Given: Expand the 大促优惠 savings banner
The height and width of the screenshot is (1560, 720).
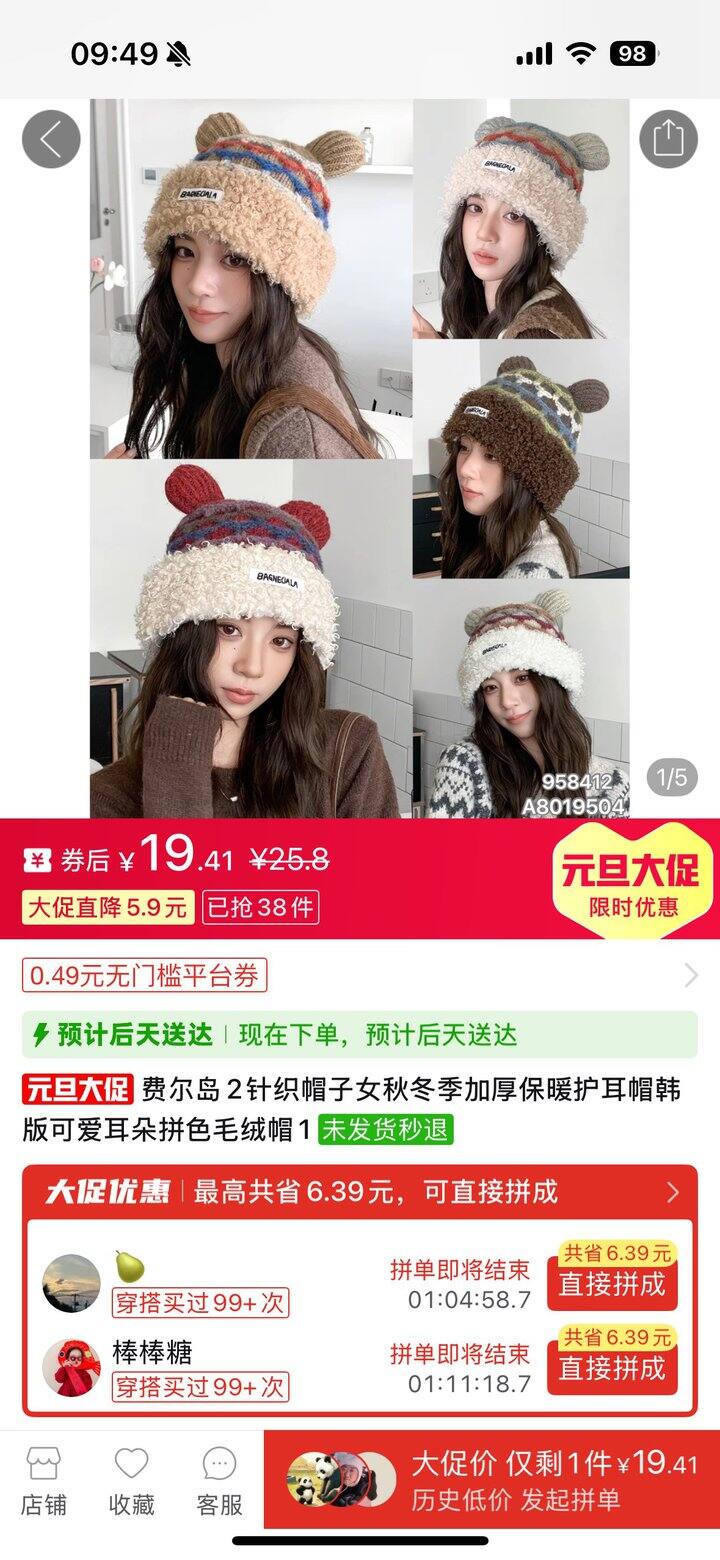Looking at the screenshot, I should tap(360, 1192).
